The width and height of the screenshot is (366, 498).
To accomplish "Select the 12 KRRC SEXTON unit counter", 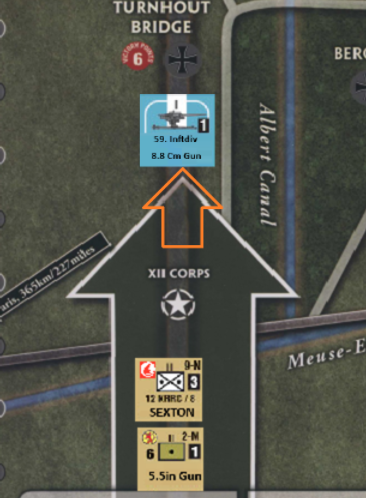I will 169,390.
